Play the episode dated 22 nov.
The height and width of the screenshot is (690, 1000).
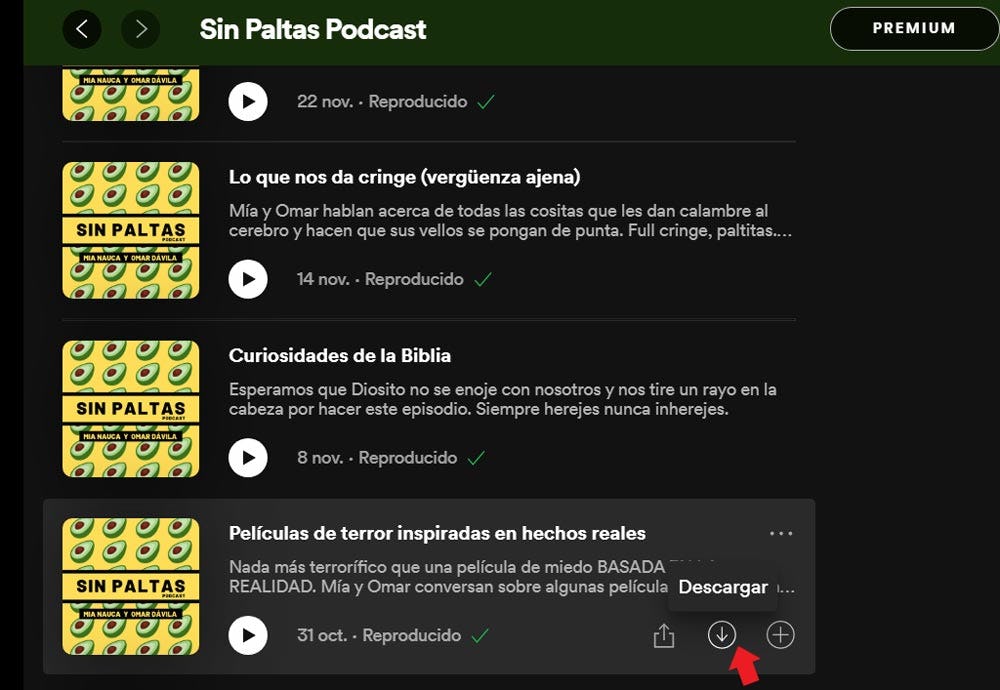click(x=248, y=102)
